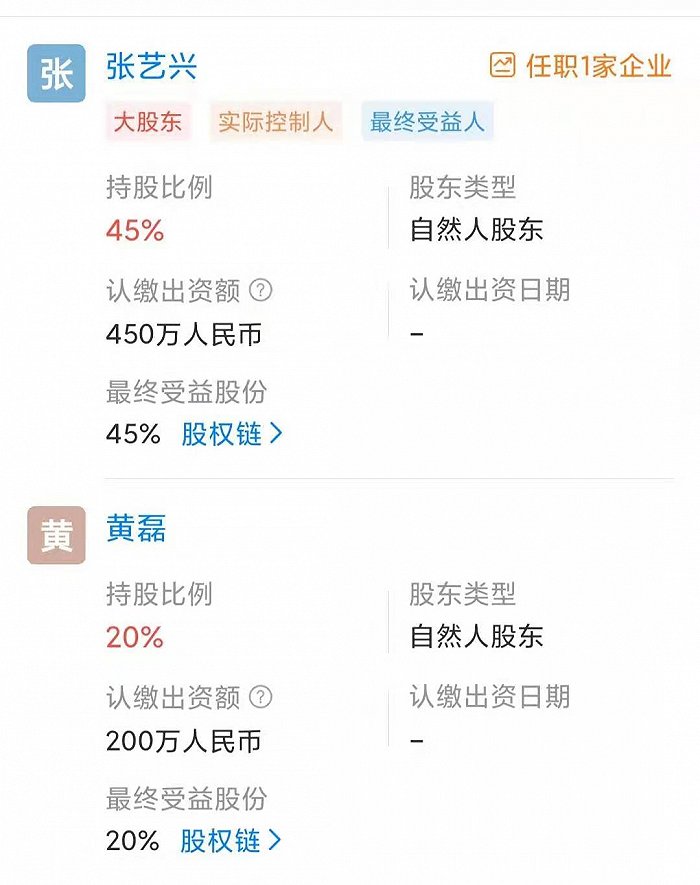Tap the help icon beside 张艺兴's 认缴出资额
This screenshot has height=885, width=700.
click(260, 291)
